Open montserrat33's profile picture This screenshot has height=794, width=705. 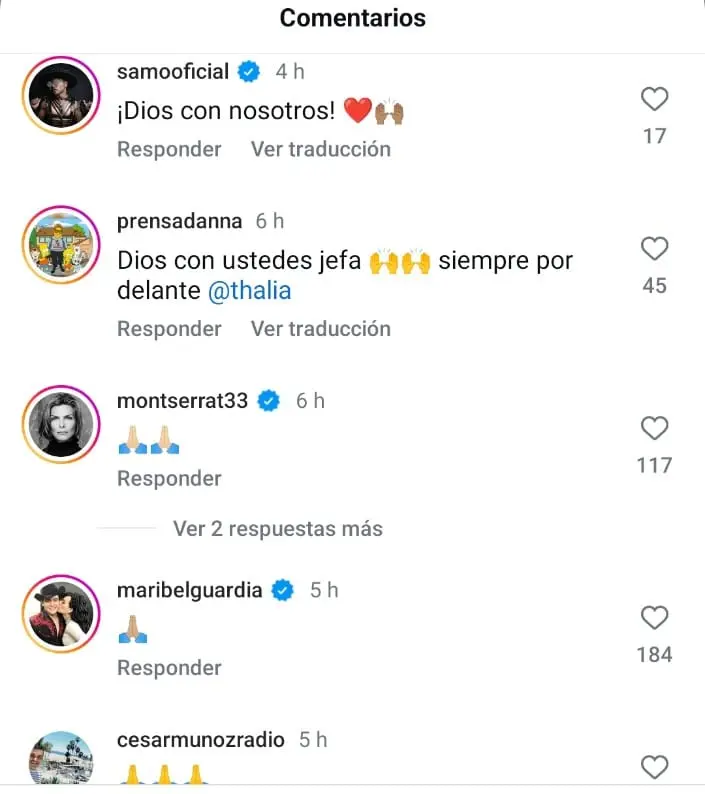(x=59, y=427)
